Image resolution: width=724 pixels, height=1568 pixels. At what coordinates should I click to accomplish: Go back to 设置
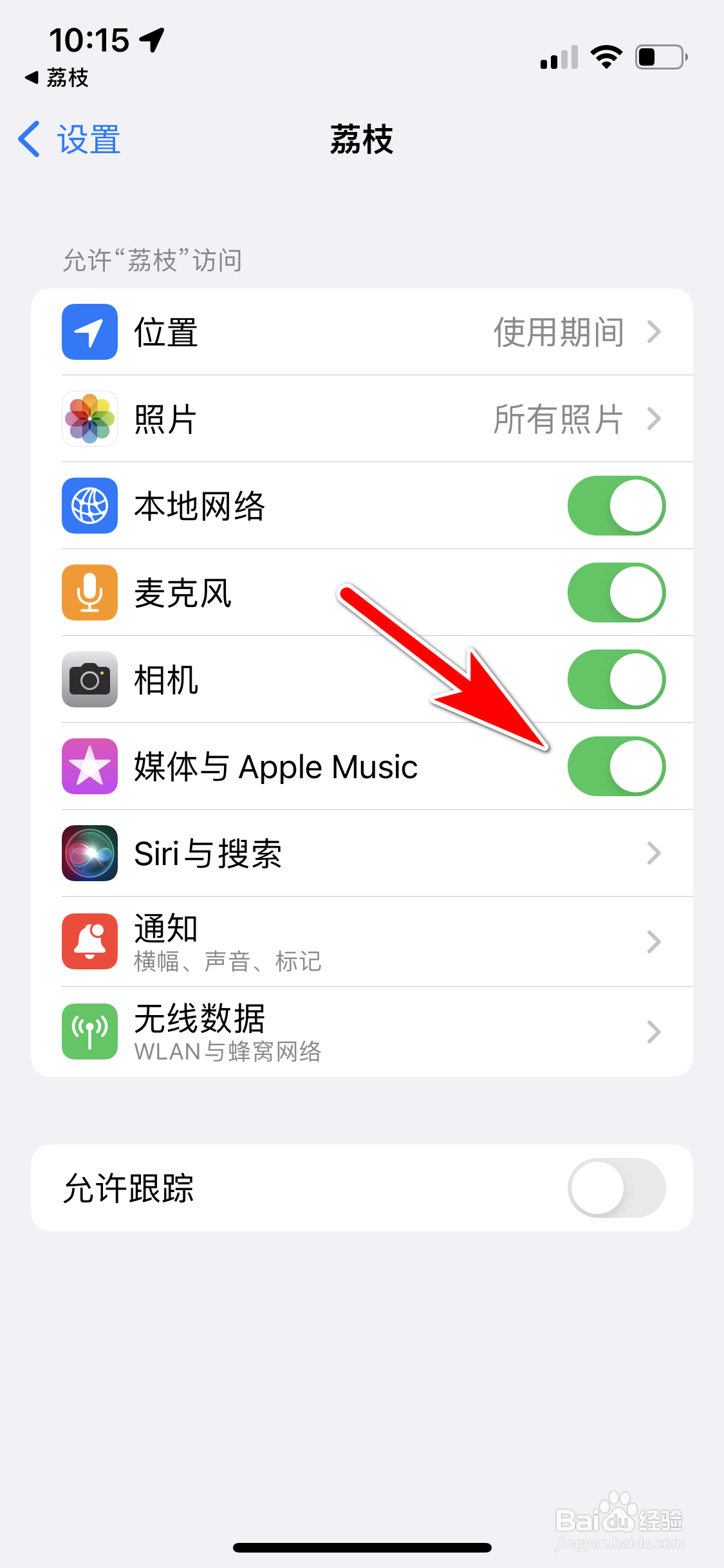[x=68, y=140]
